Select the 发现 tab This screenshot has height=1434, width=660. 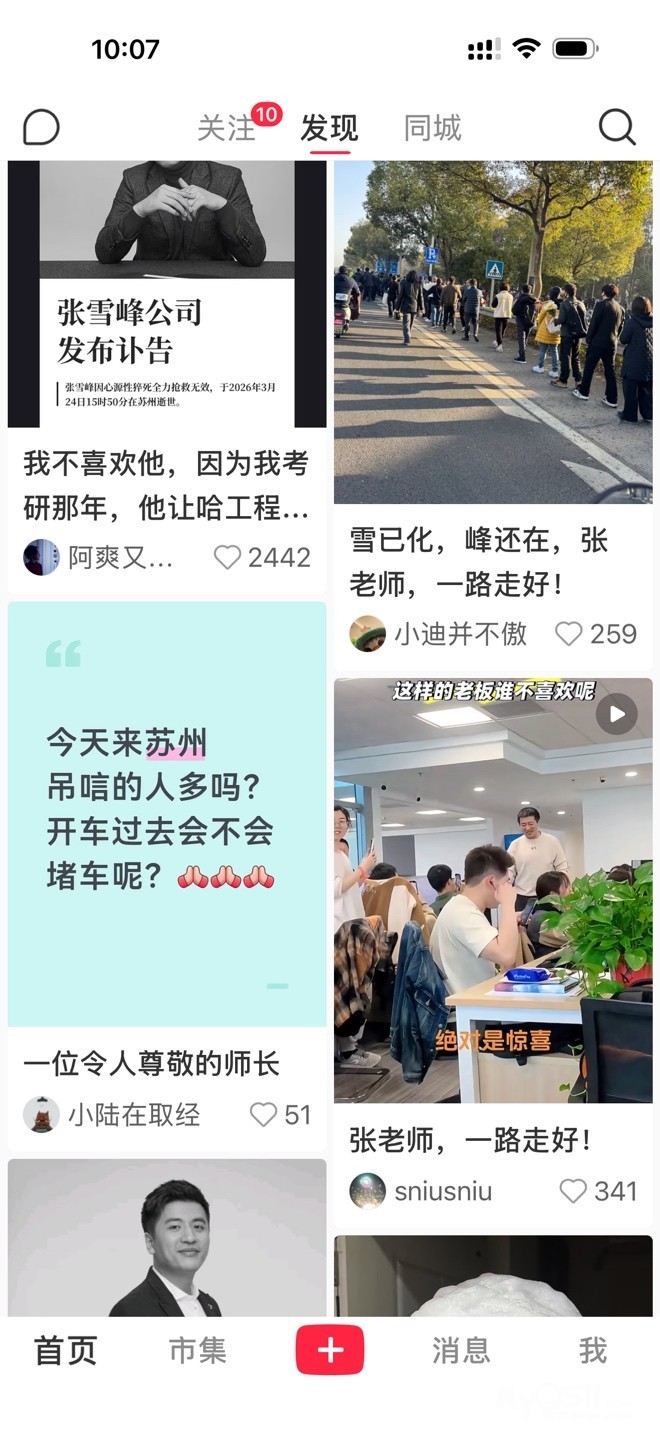click(x=329, y=128)
